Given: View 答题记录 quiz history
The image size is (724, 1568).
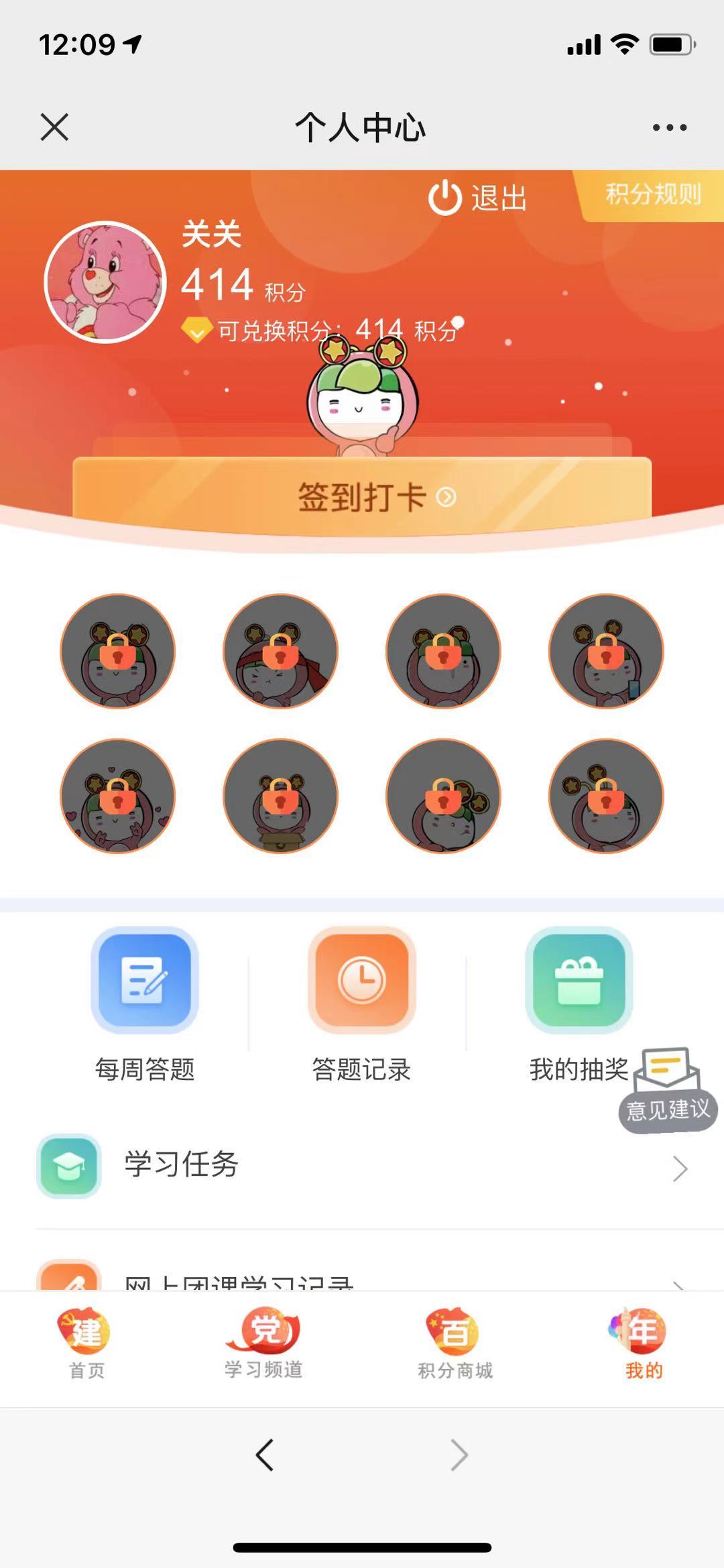Looking at the screenshot, I should coord(362,1004).
